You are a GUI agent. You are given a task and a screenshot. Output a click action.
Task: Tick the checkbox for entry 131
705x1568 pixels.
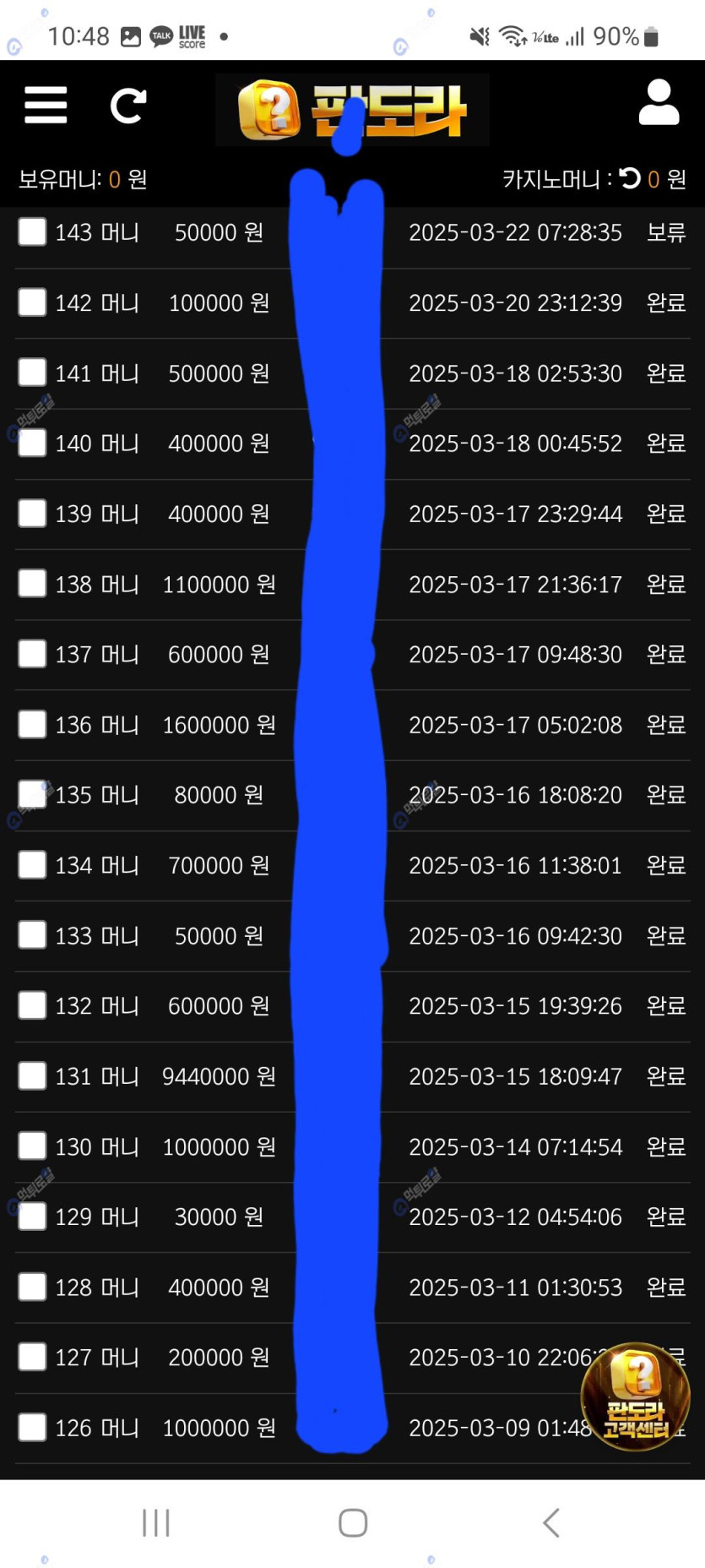coord(32,1075)
